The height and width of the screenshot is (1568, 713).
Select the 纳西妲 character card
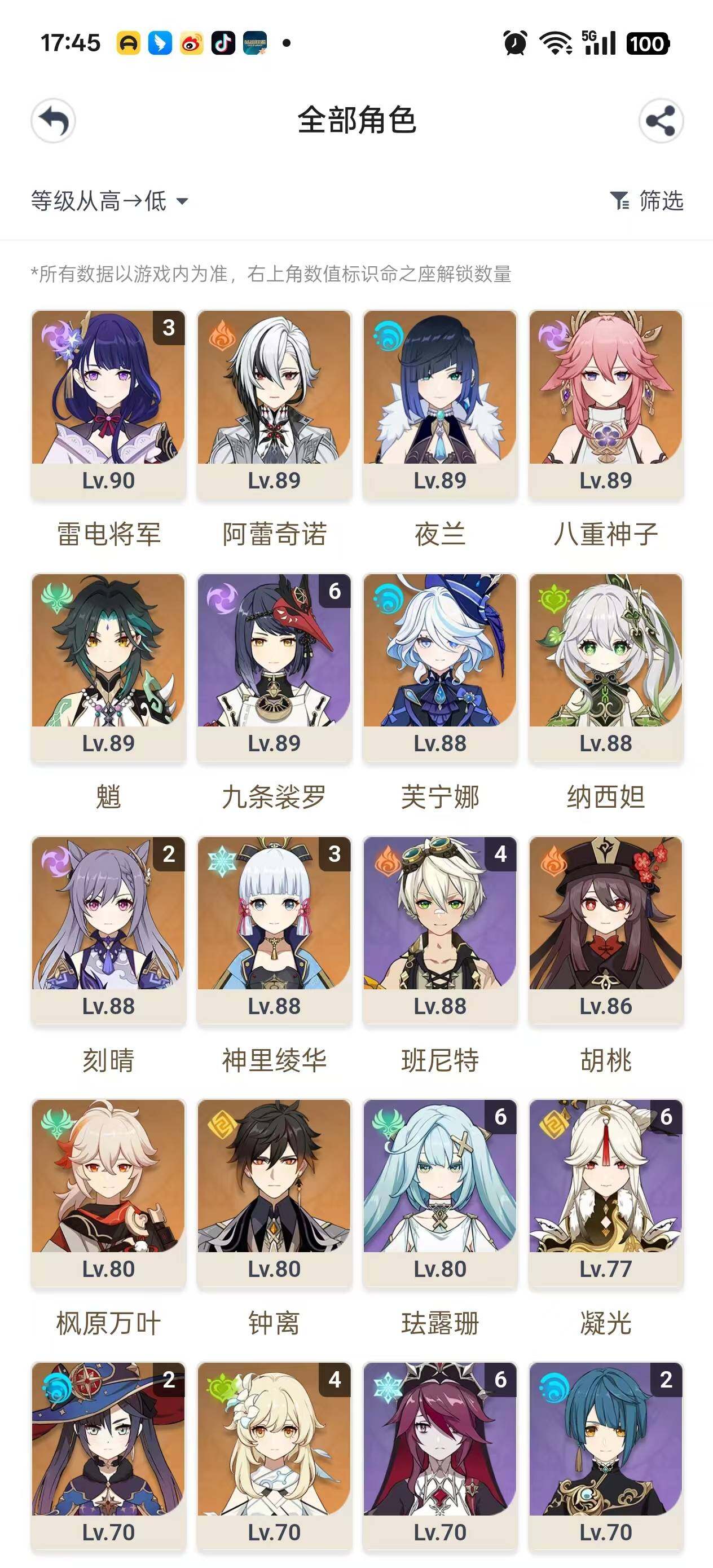click(605, 668)
